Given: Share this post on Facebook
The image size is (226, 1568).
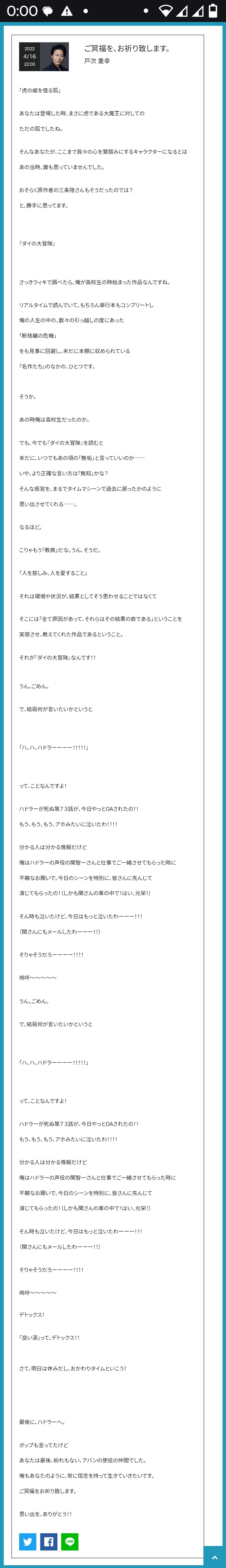Looking at the screenshot, I should pyautogui.click(x=49, y=1541).
